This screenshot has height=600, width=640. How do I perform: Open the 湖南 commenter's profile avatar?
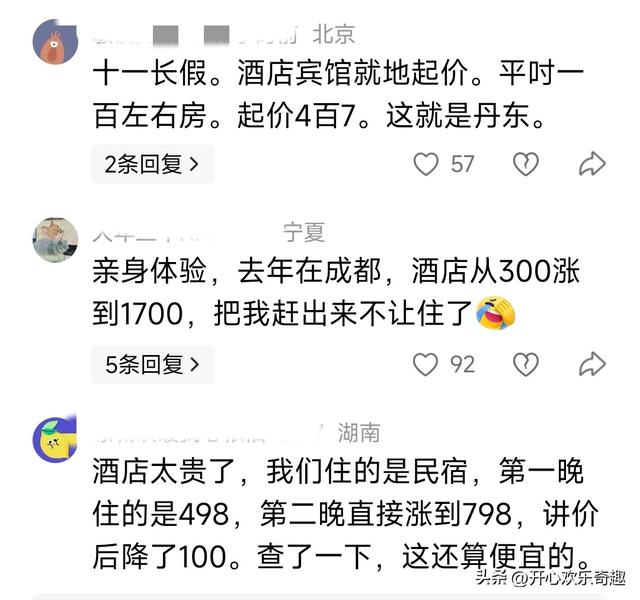pos(55,440)
